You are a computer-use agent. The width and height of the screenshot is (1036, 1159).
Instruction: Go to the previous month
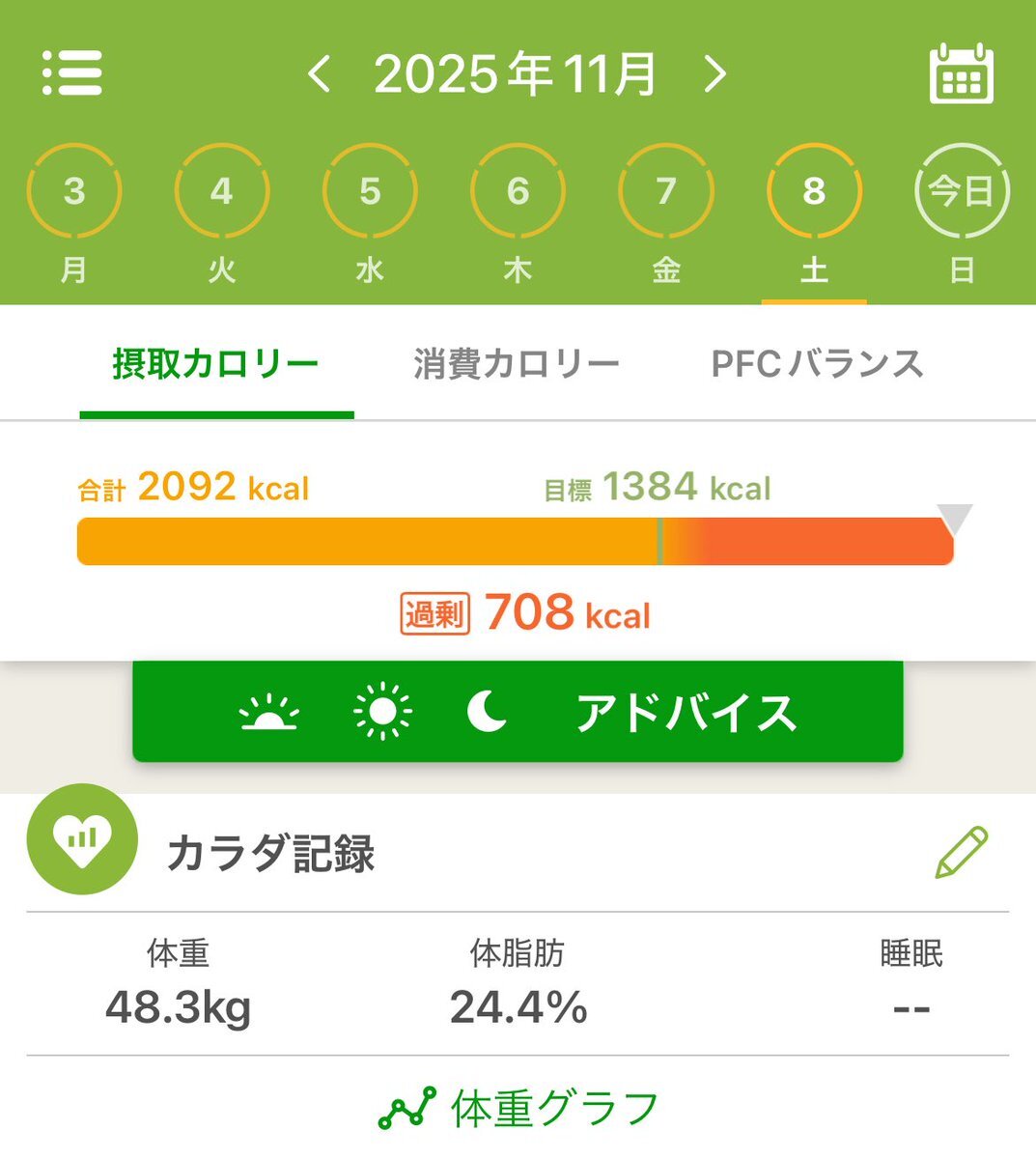click(x=320, y=74)
